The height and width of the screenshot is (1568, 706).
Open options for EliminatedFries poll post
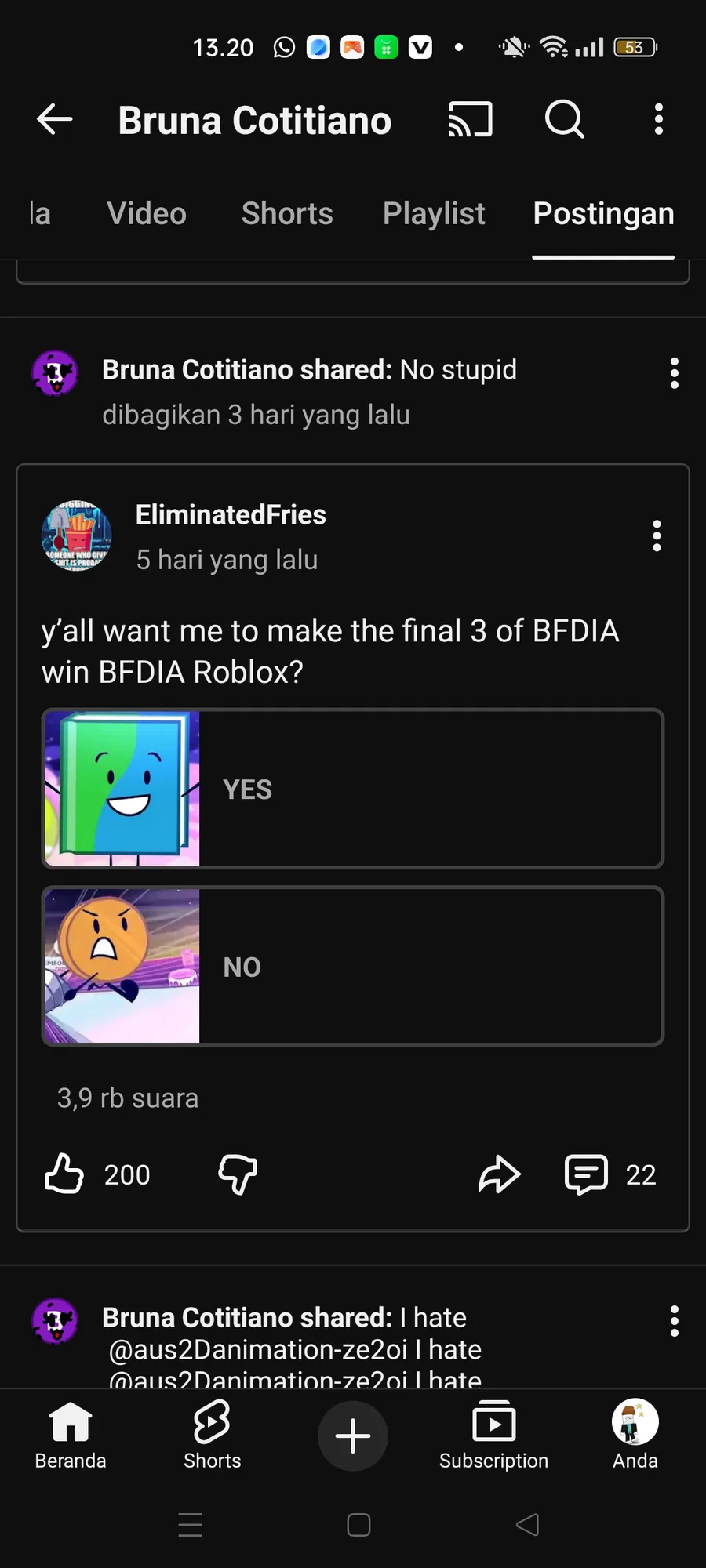[x=657, y=536]
